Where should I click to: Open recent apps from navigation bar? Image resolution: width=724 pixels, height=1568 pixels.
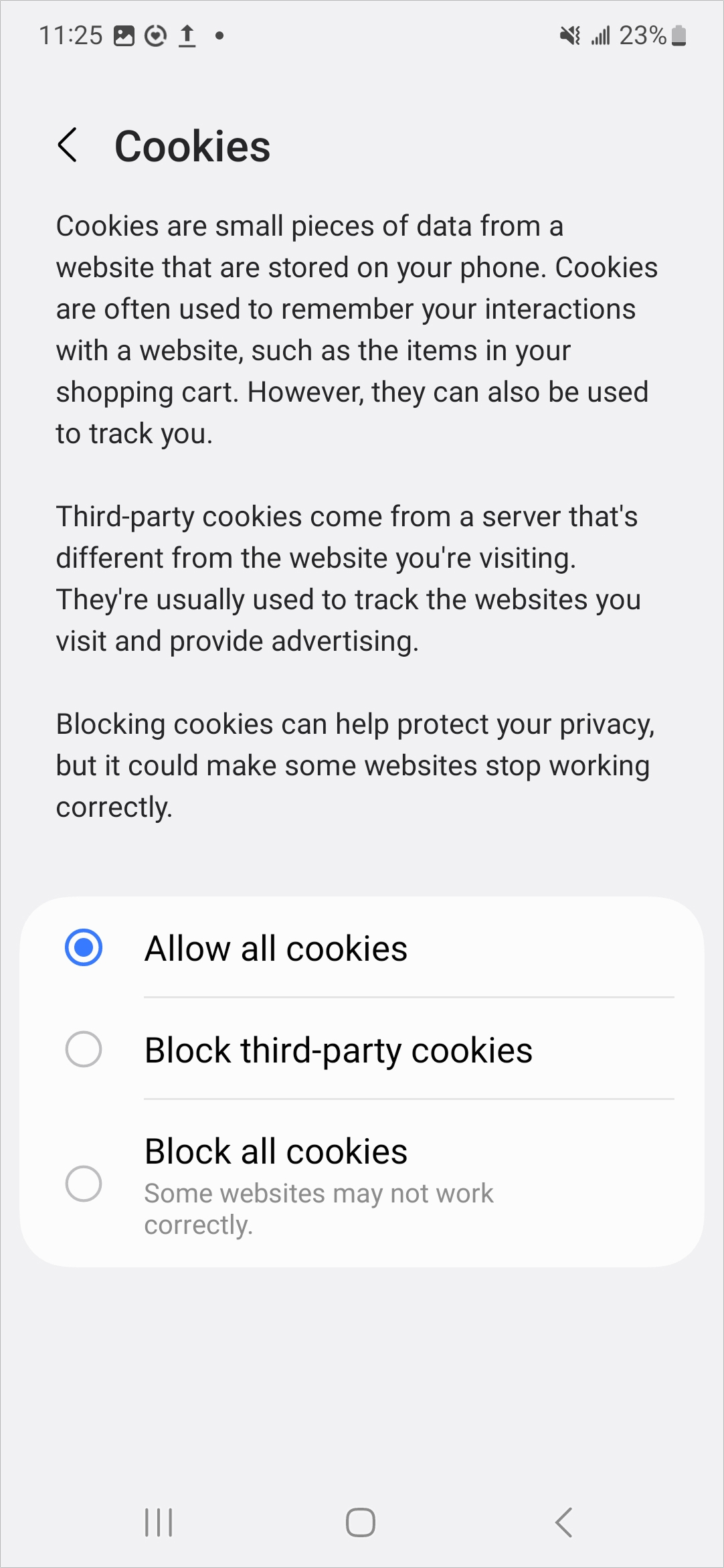click(x=159, y=1522)
